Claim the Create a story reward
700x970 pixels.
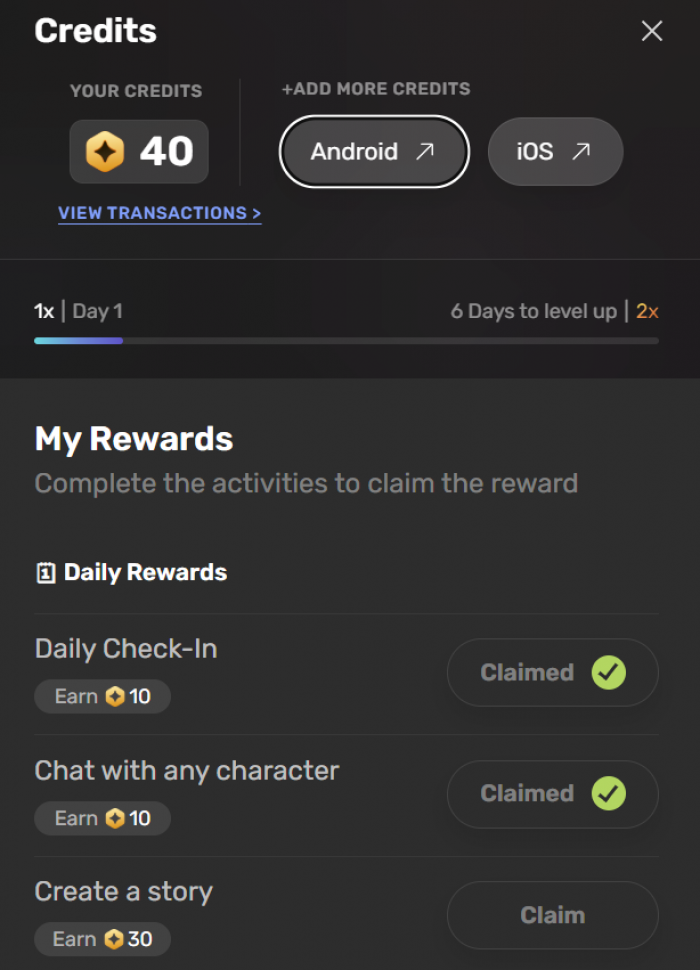pos(552,915)
